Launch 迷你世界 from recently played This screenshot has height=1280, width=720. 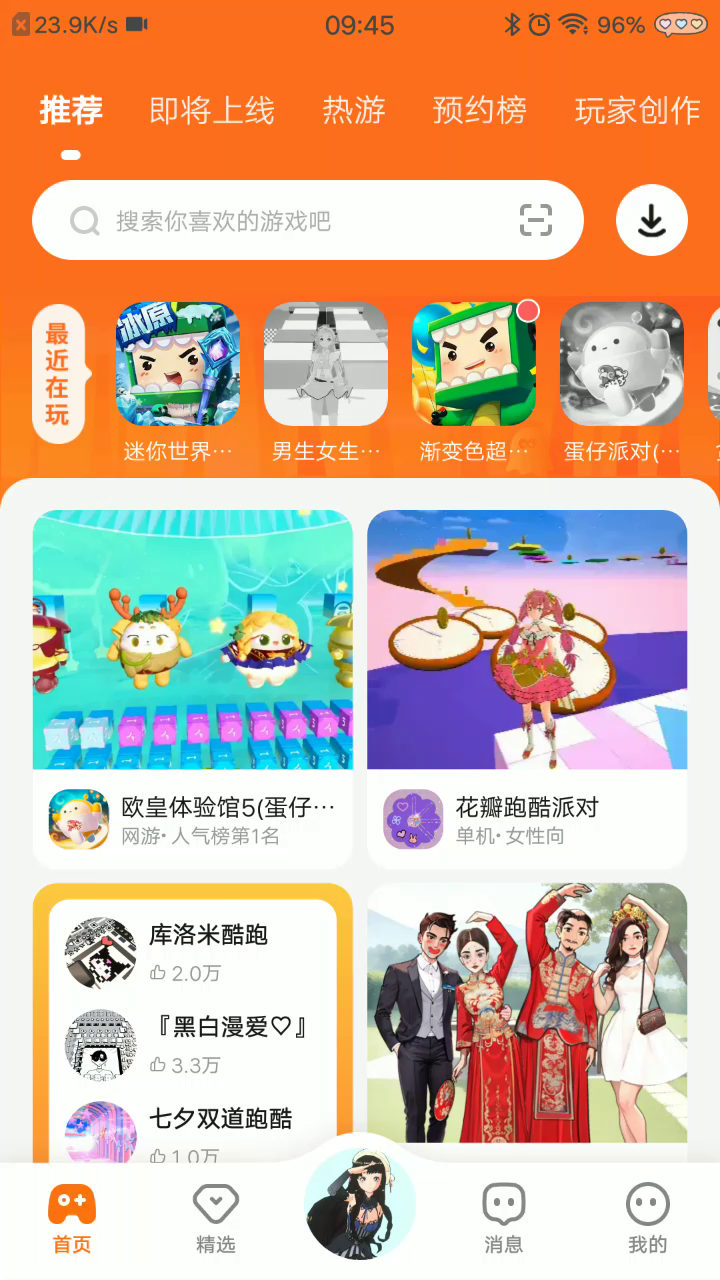(x=178, y=365)
